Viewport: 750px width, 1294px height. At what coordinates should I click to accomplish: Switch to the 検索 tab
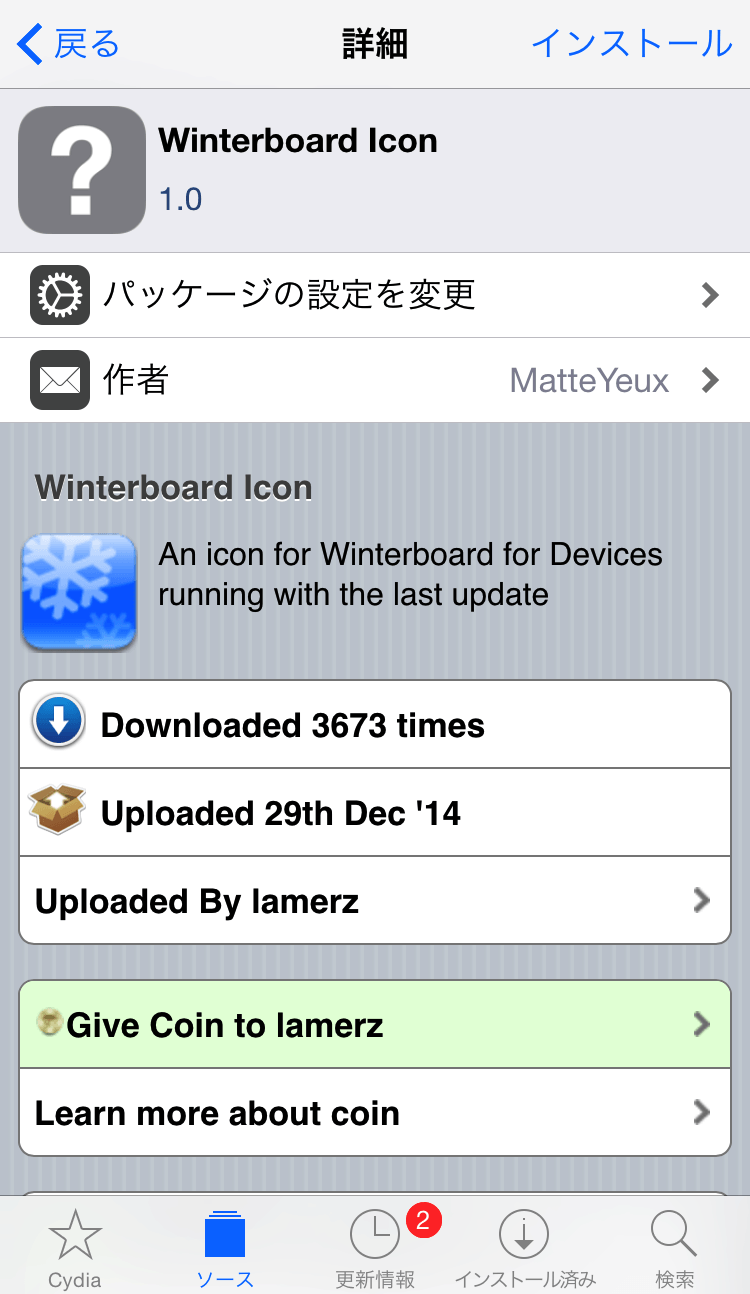coord(675,1247)
